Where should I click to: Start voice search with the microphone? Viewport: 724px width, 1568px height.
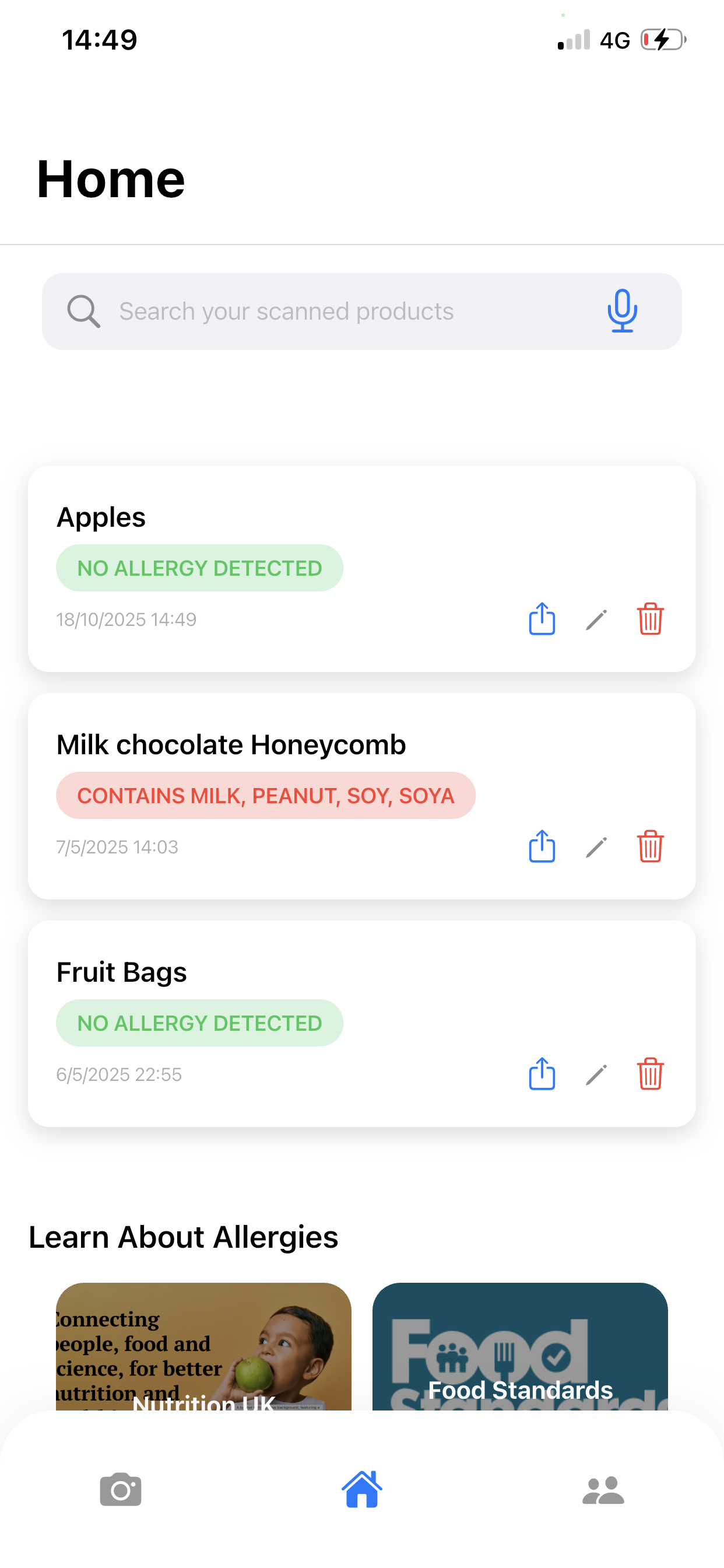pos(622,311)
